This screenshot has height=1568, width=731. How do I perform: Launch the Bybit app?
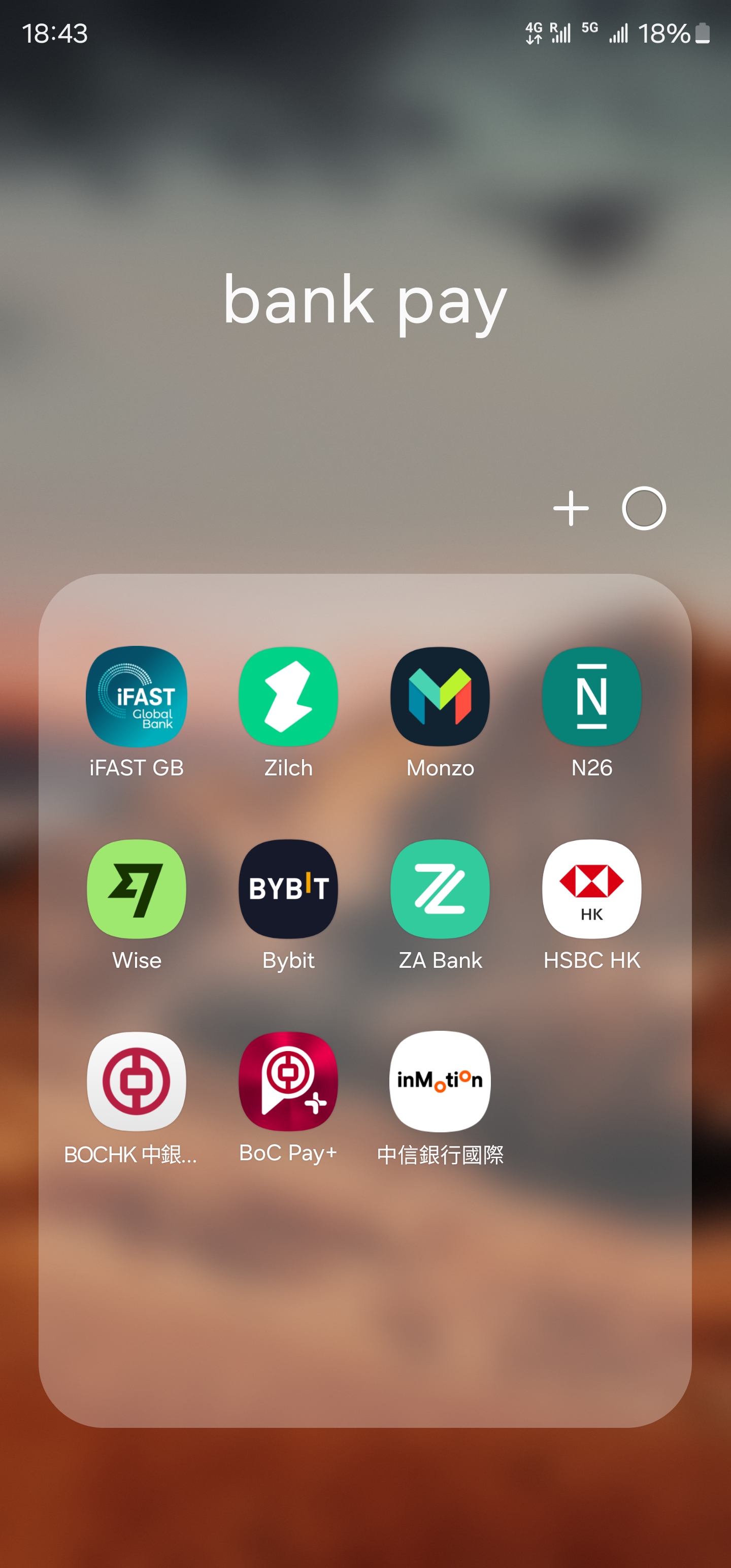pyautogui.click(x=288, y=889)
